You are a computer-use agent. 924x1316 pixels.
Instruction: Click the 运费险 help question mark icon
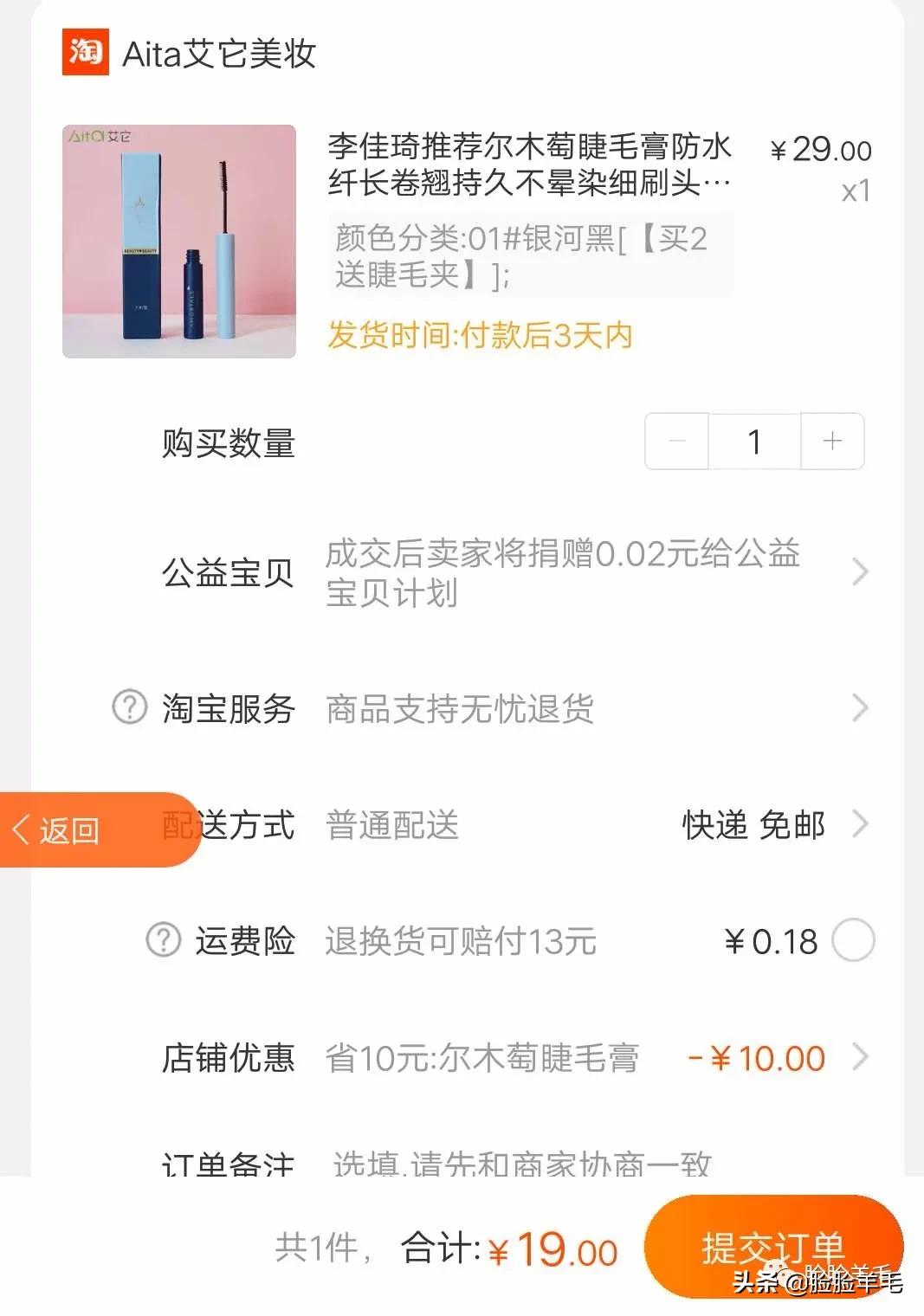pyautogui.click(x=161, y=942)
